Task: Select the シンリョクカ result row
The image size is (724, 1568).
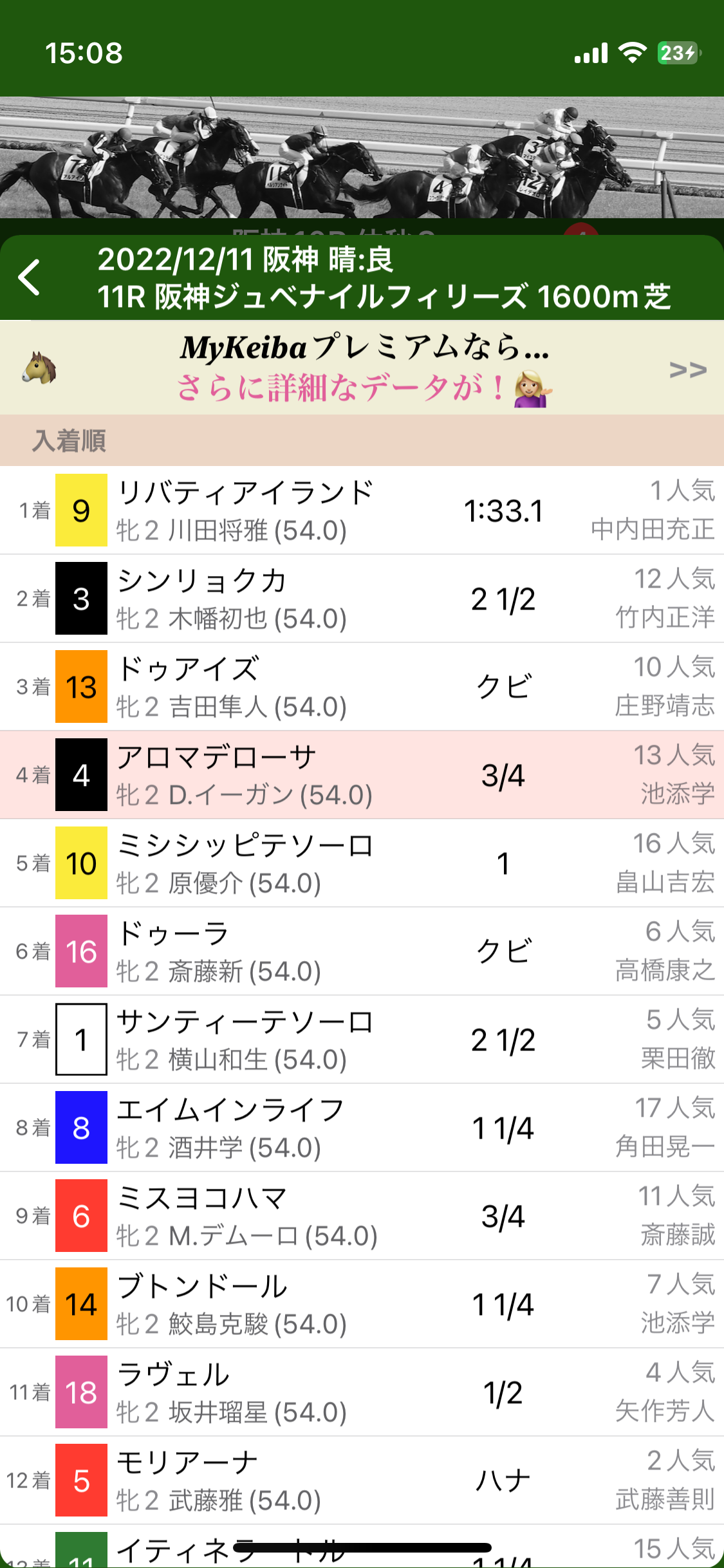Action: 362,599
